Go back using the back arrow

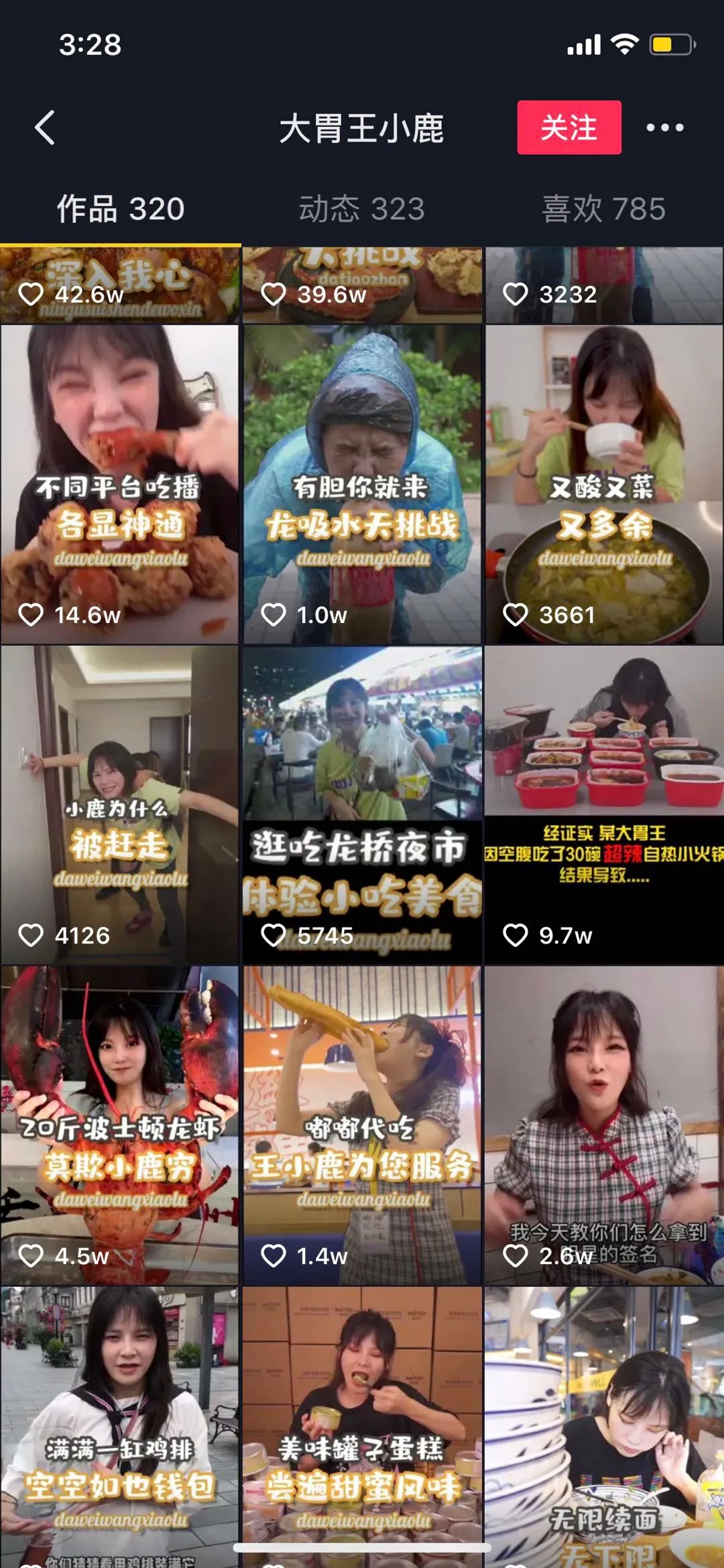pos(45,127)
